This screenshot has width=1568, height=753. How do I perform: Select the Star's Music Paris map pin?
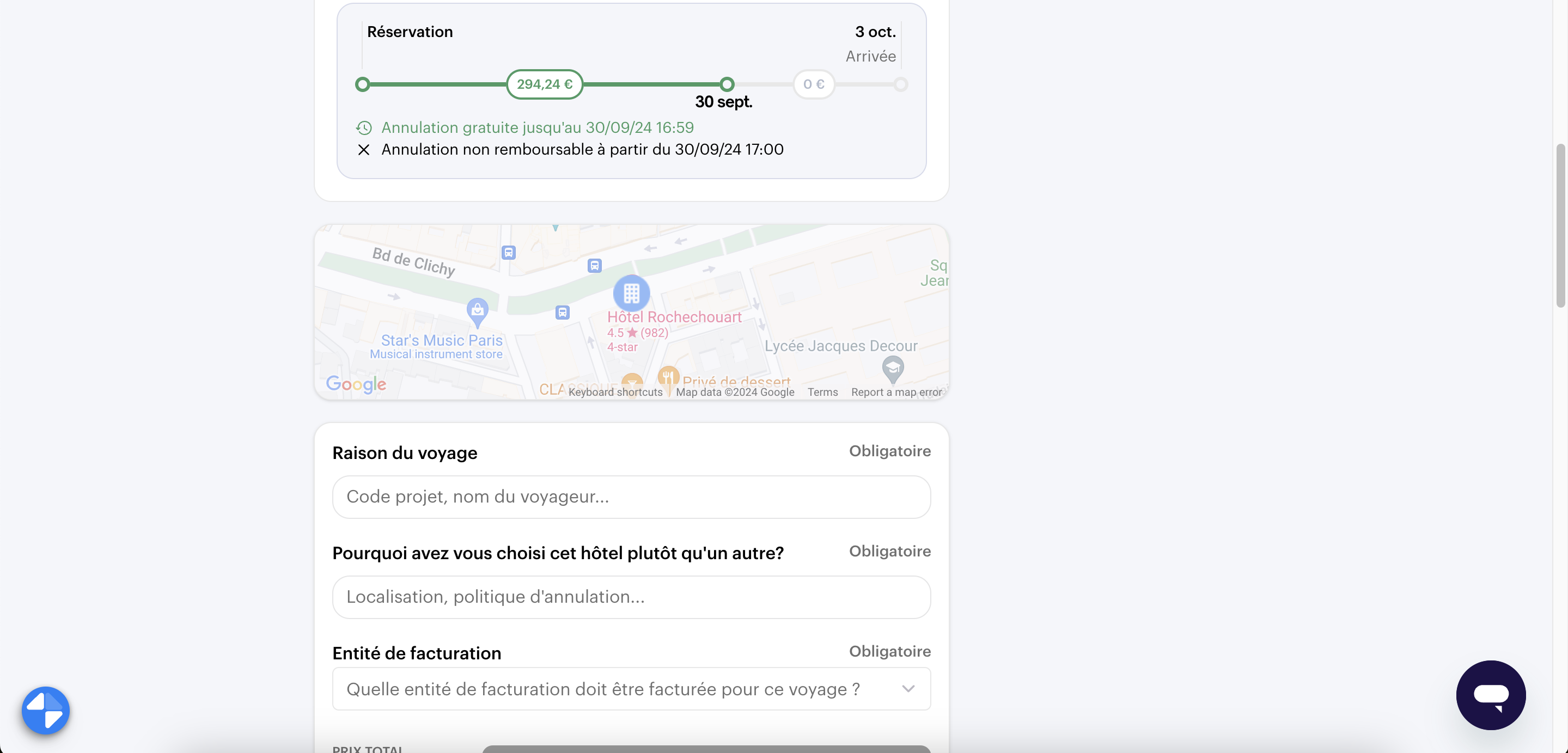[x=477, y=310]
